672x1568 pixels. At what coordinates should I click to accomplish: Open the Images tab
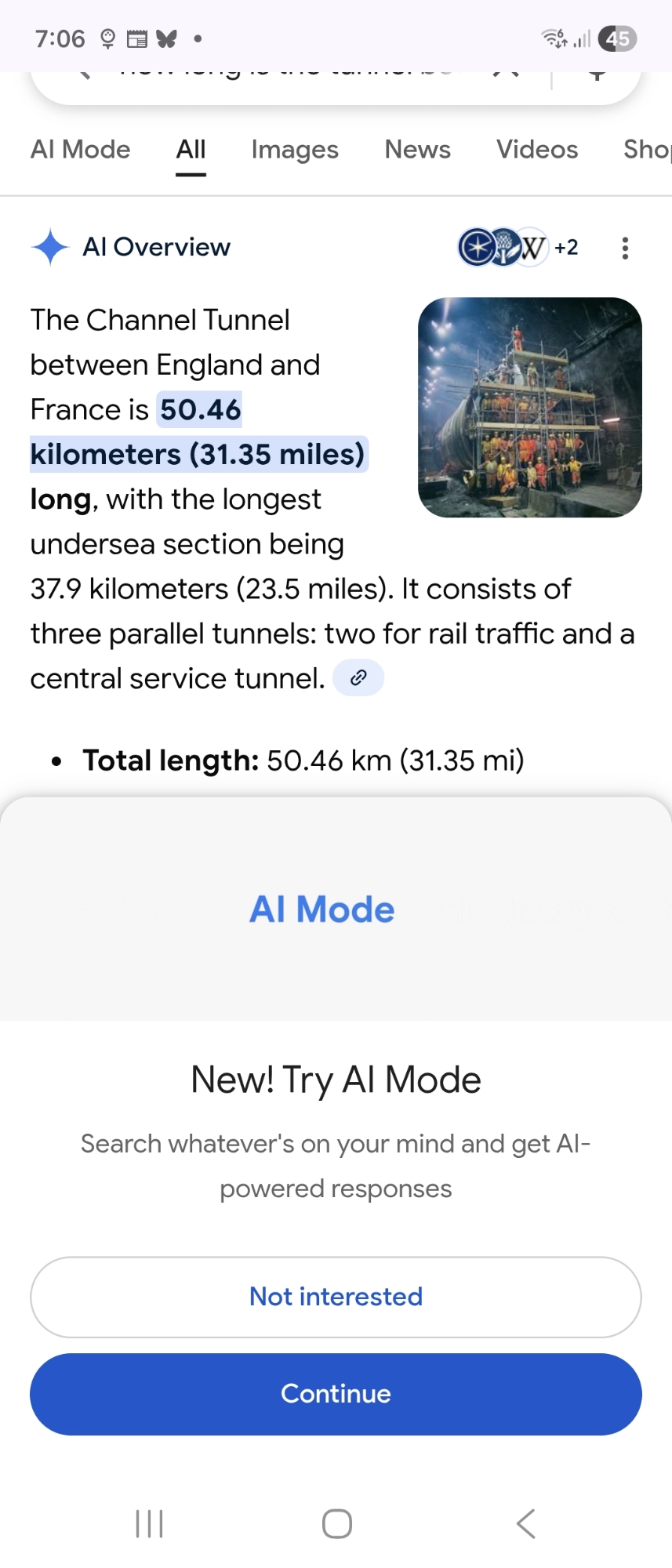pyautogui.click(x=295, y=150)
